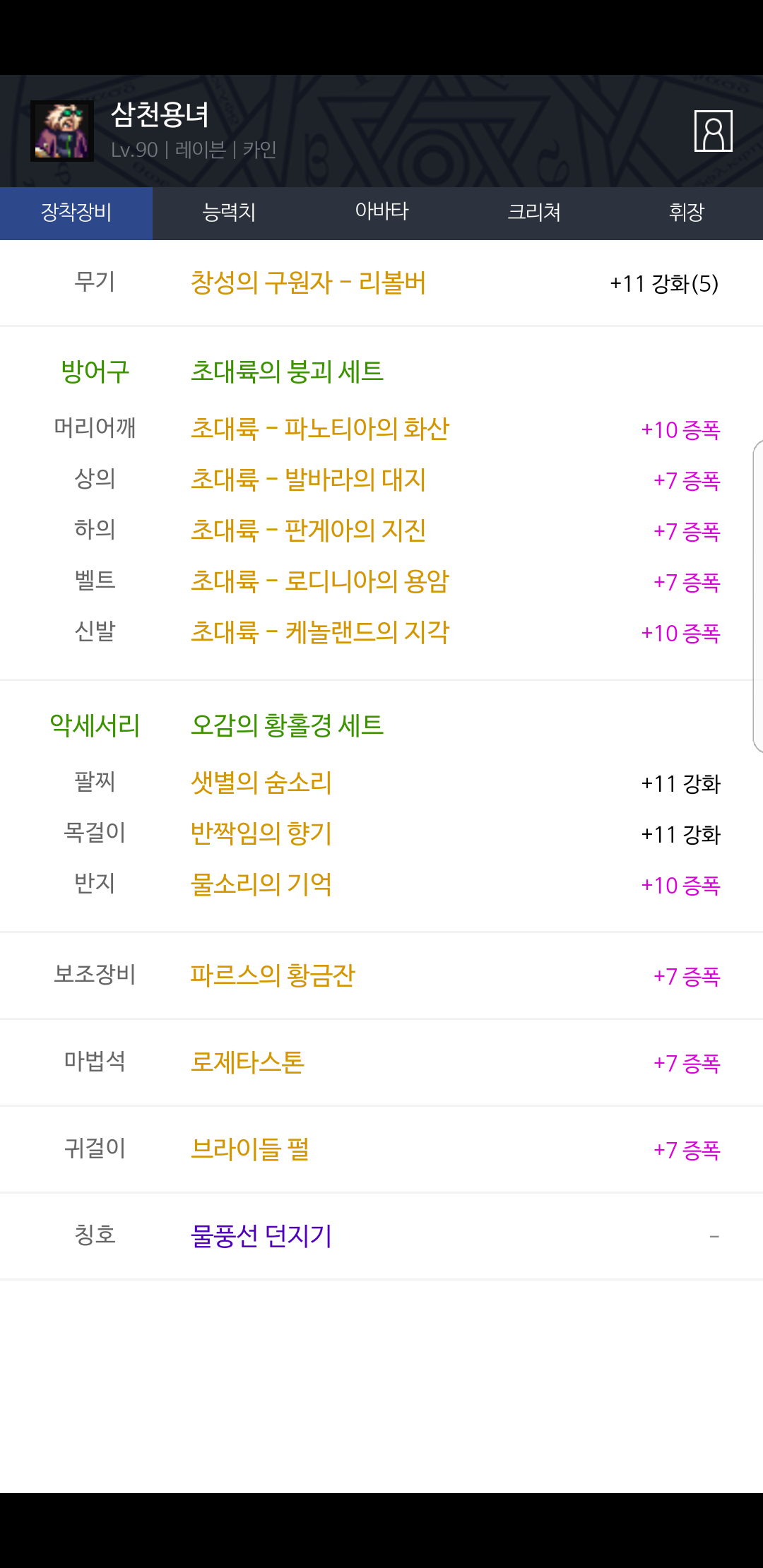View title 물풍선 던지기
Screen dimensions: 763x1568
261,1236
